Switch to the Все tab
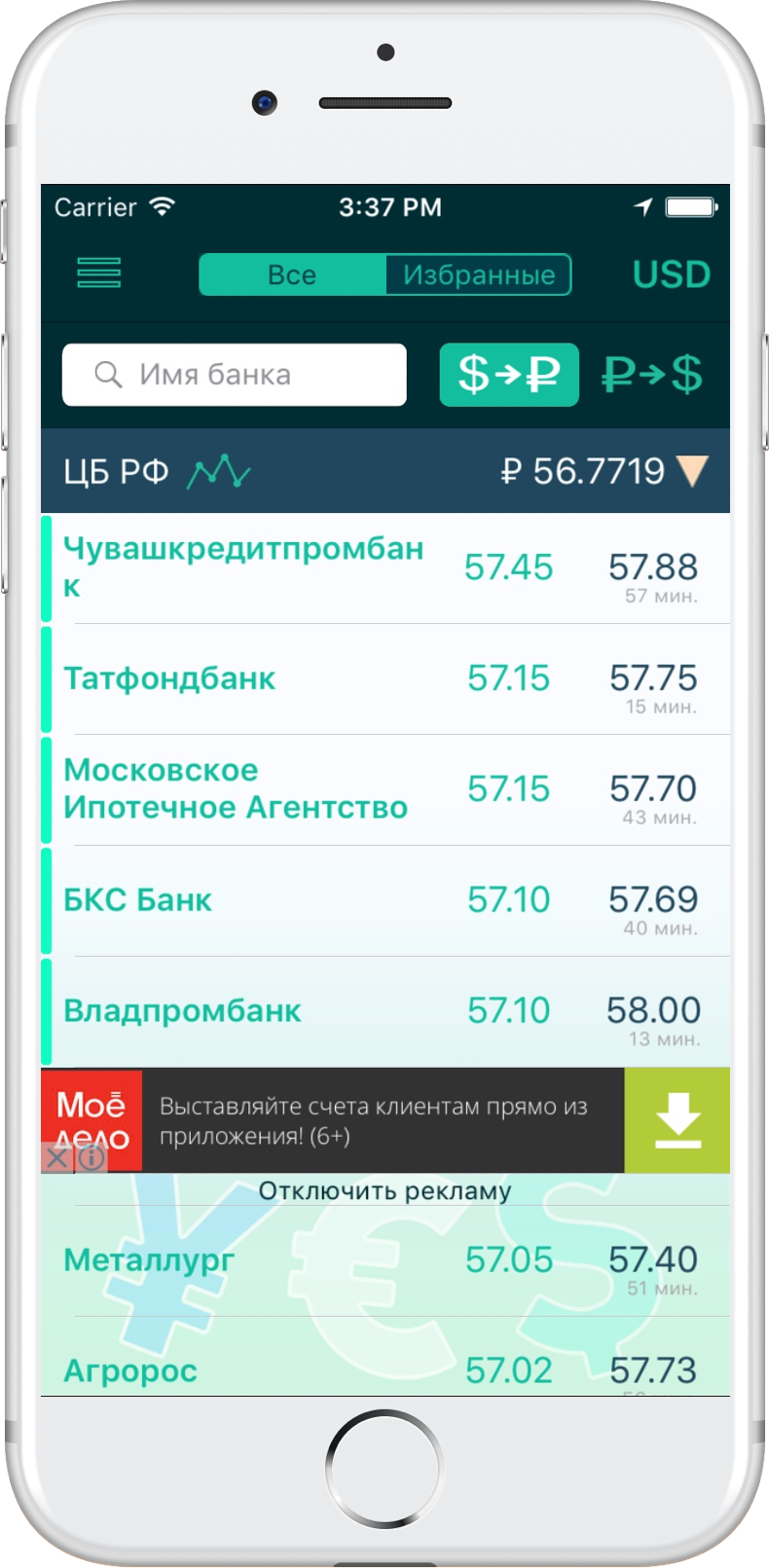Viewport: 769px width, 1568px height. point(292,274)
